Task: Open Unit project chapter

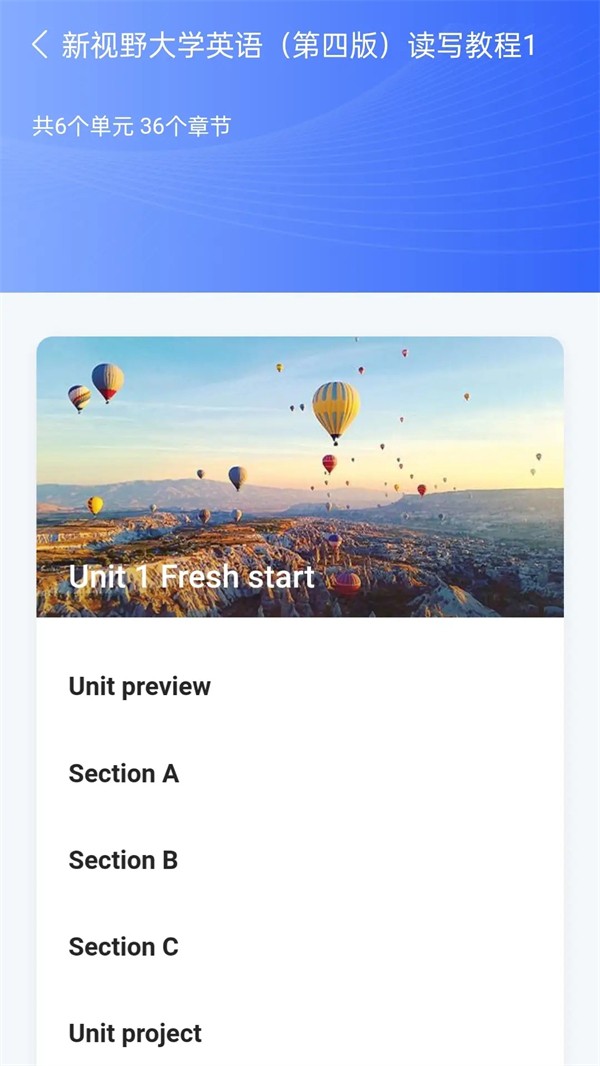Action: click(x=135, y=1033)
